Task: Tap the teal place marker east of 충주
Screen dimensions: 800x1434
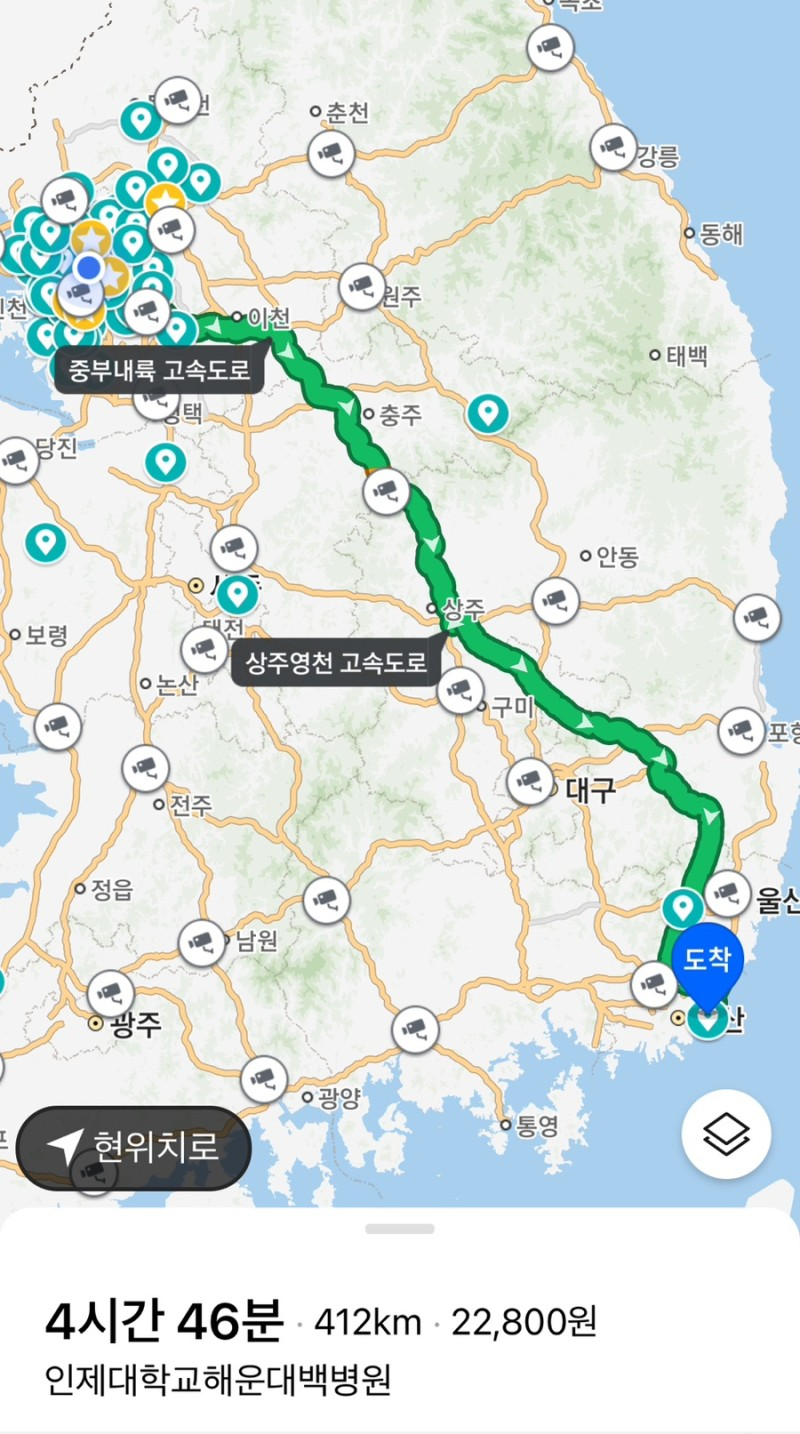Action: [x=488, y=412]
